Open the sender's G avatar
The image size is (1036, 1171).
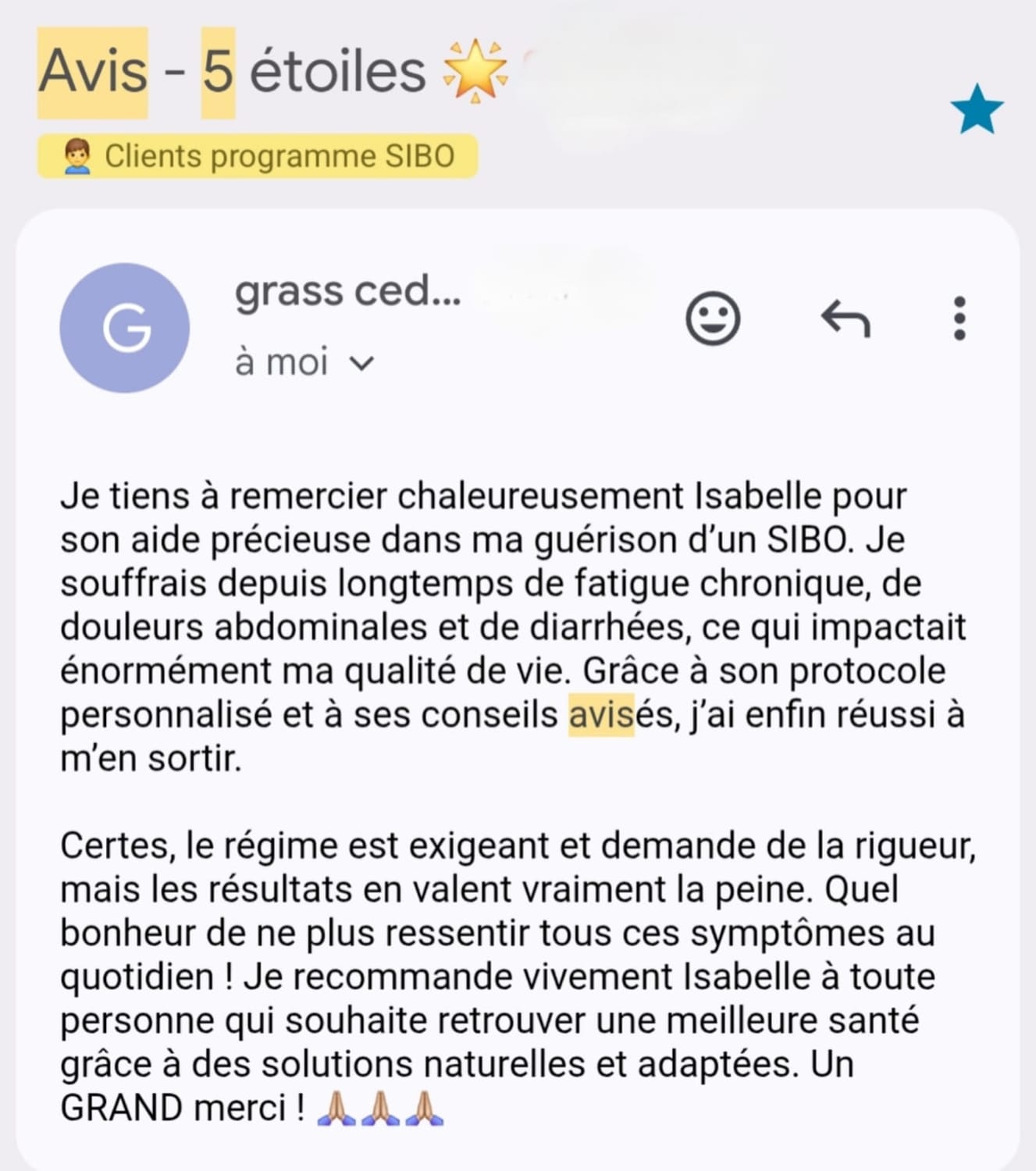(125, 328)
